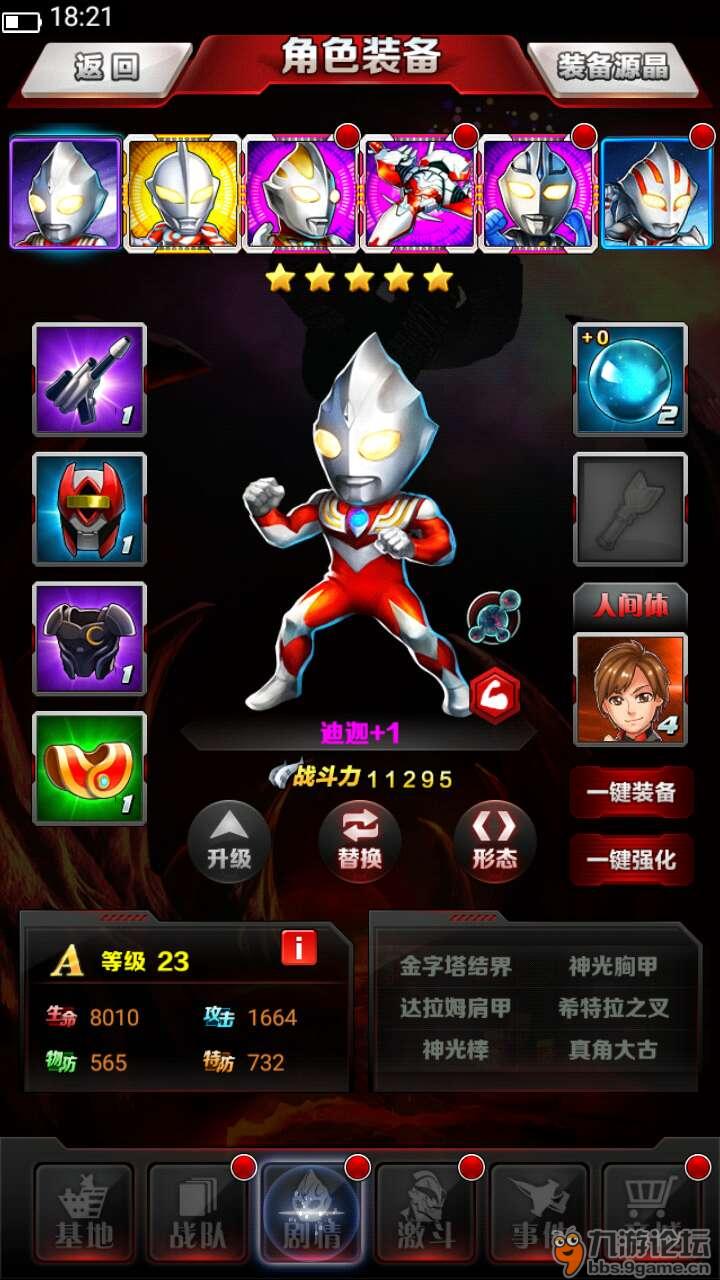Tap 一键强化 to auto-enhance
The width and height of the screenshot is (720, 1280).
631,859
